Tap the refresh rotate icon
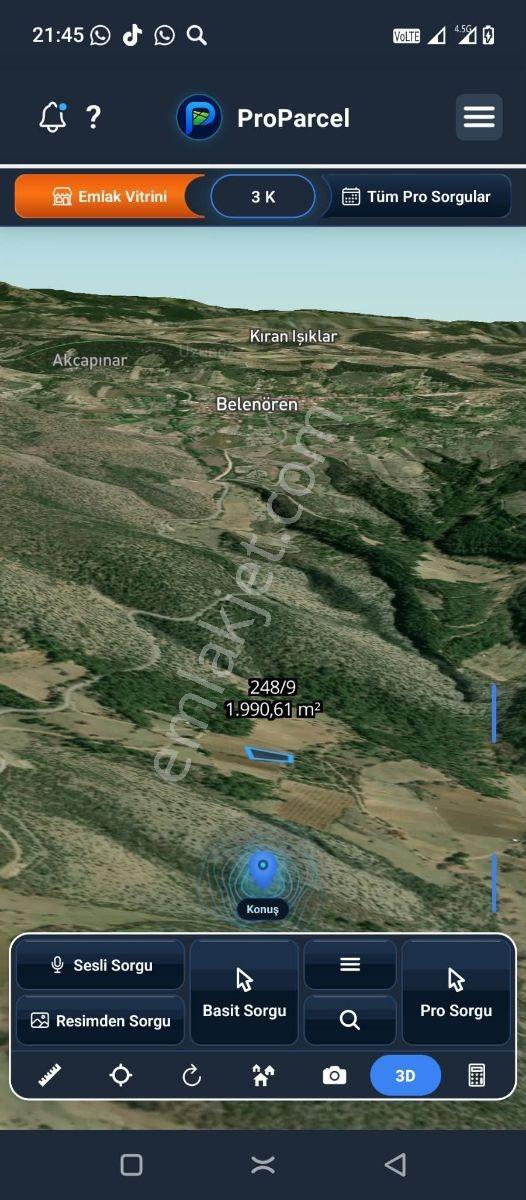This screenshot has height=1200, width=526. [192, 1076]
